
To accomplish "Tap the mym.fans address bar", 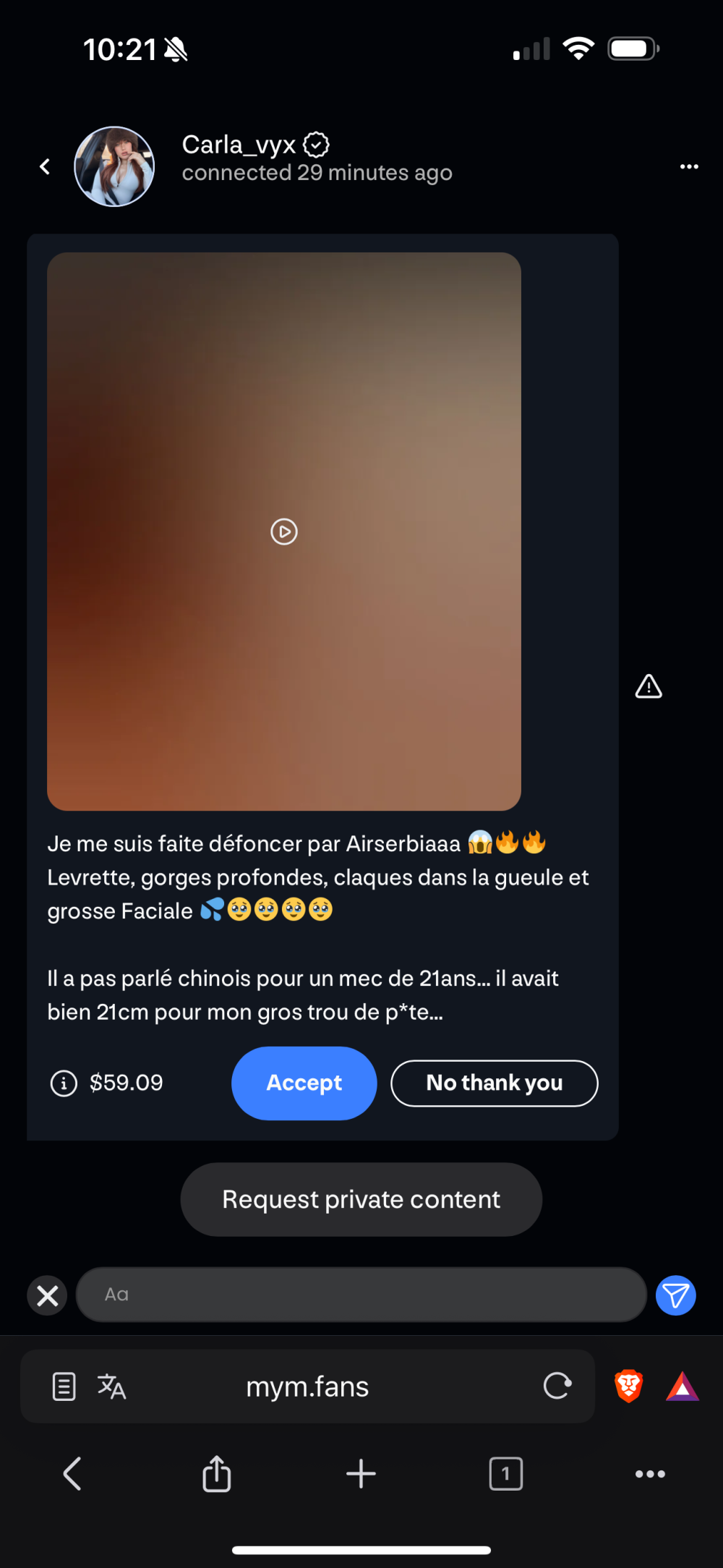I will click(x=307, y=1386).
